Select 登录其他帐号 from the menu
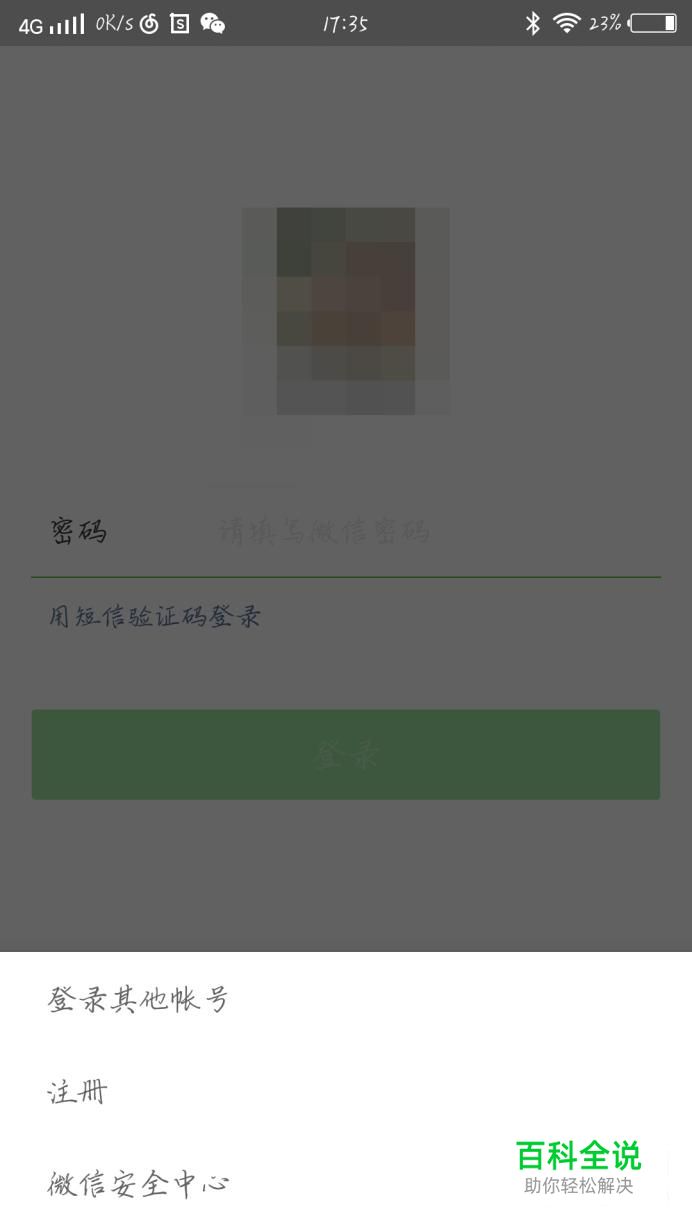692x1230 pixels. point(138,999)
